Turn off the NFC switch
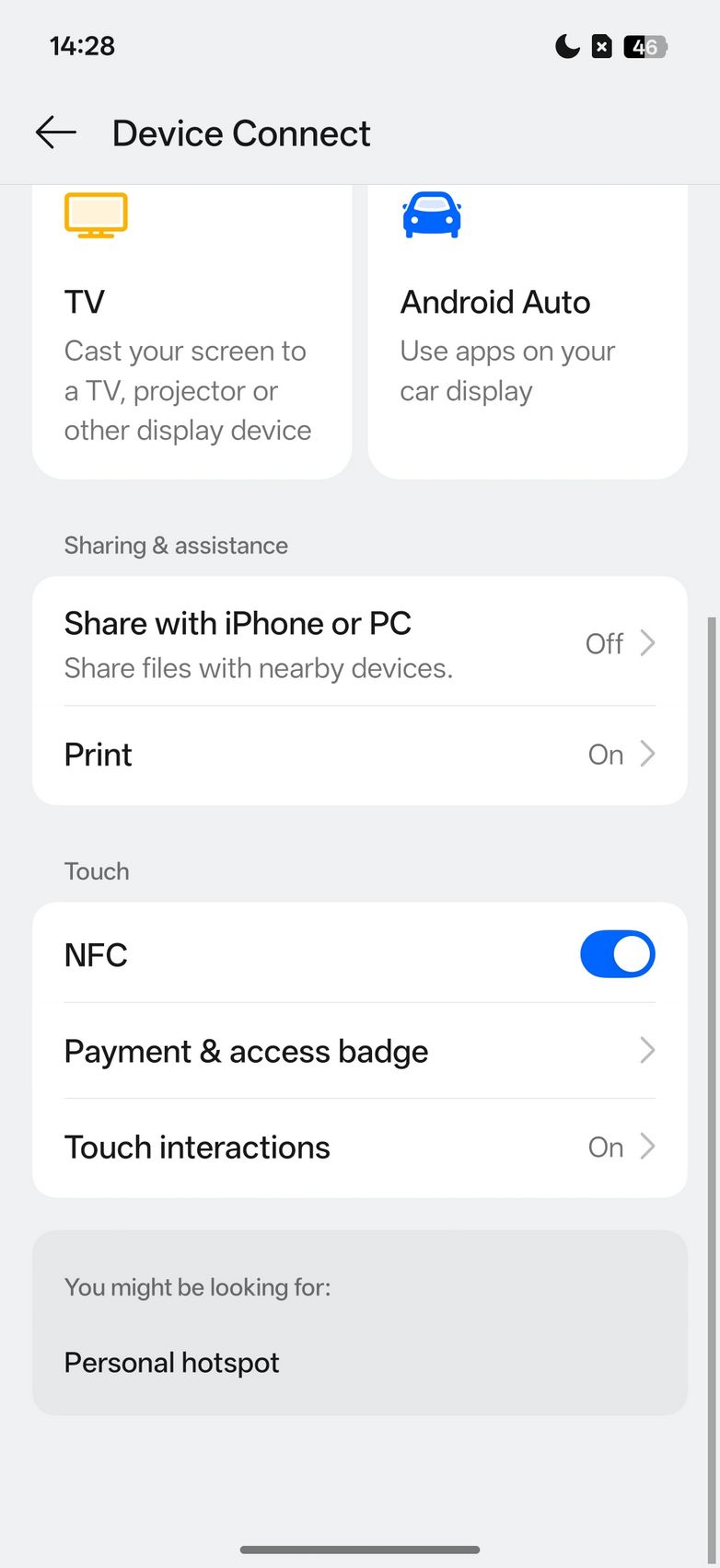 coord(617,954)
